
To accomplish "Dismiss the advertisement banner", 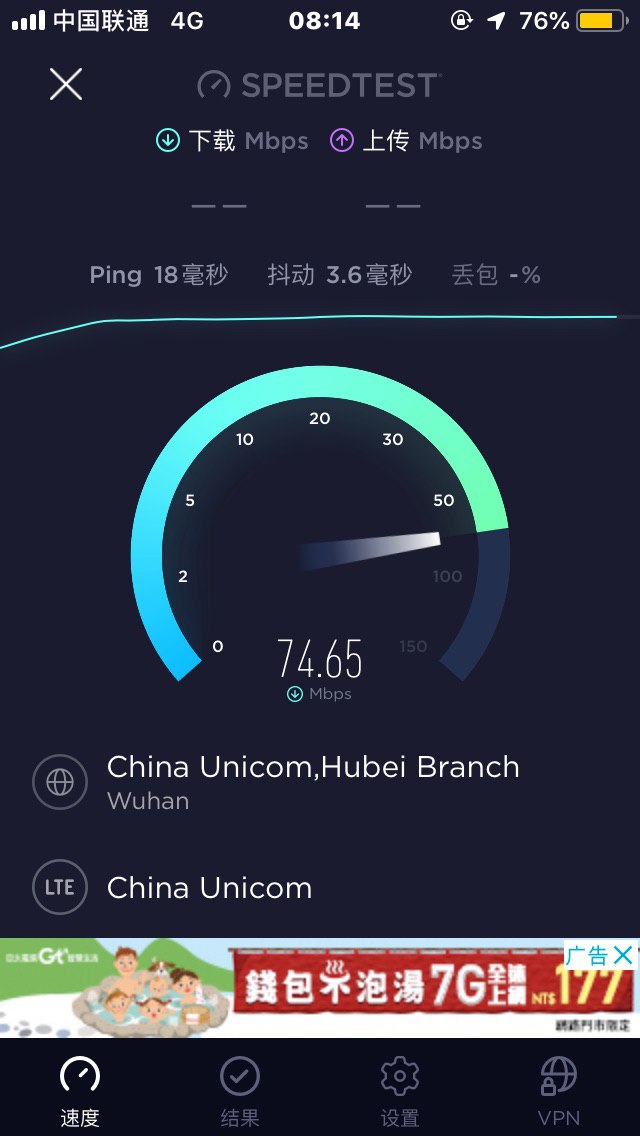I will [622, 955].
